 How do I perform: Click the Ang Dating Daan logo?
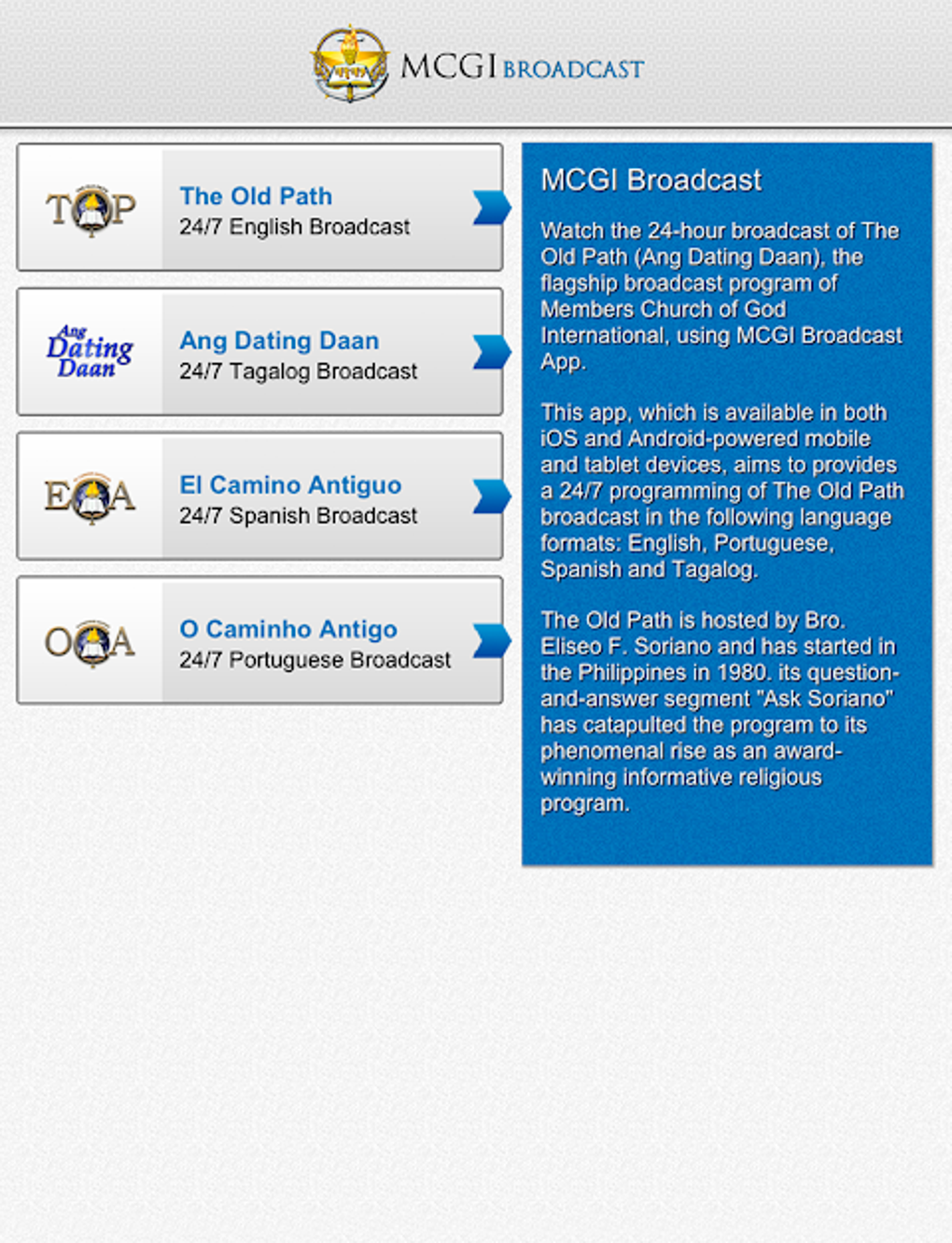pyautogui.click(x=90, y=351)
